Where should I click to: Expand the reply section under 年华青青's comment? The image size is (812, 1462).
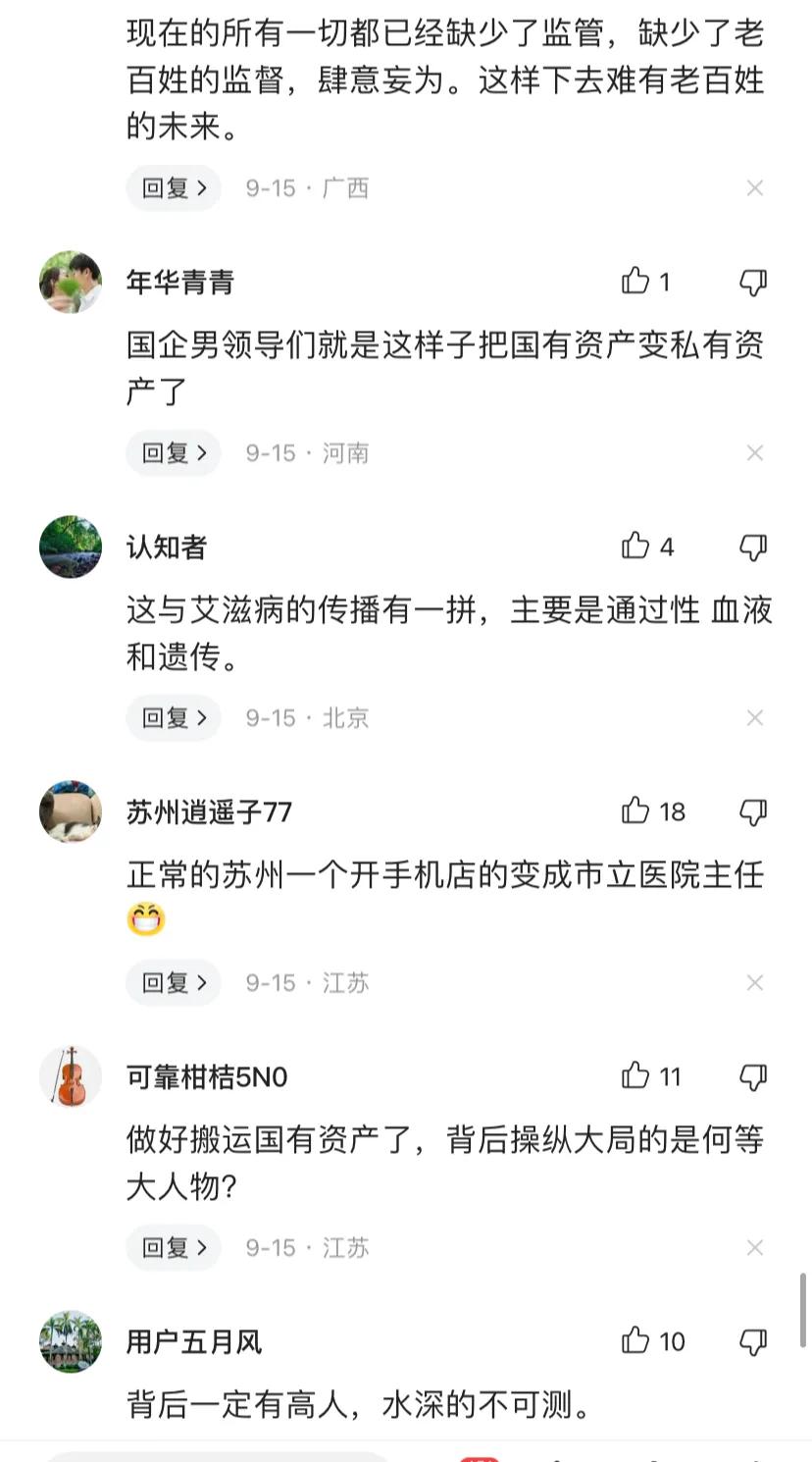(173, 453)
